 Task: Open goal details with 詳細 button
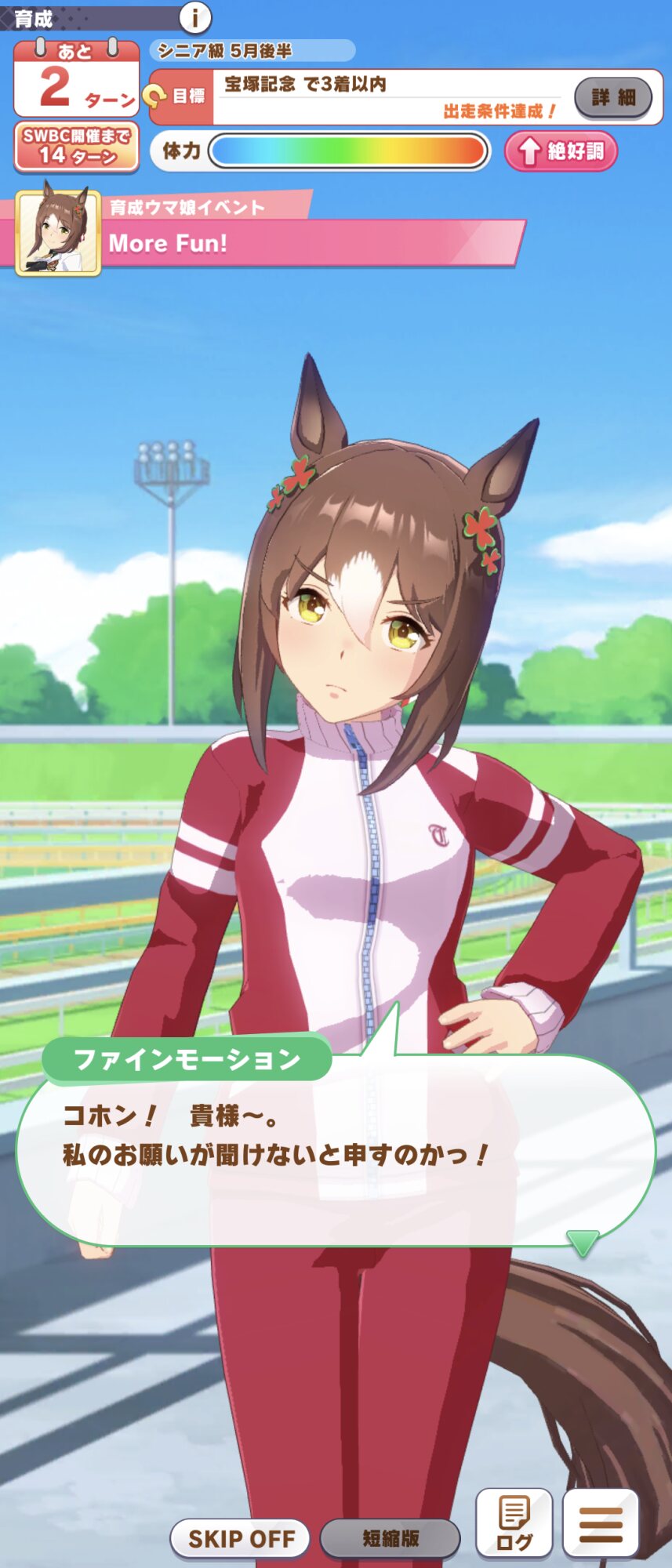[x=613, y=97]
